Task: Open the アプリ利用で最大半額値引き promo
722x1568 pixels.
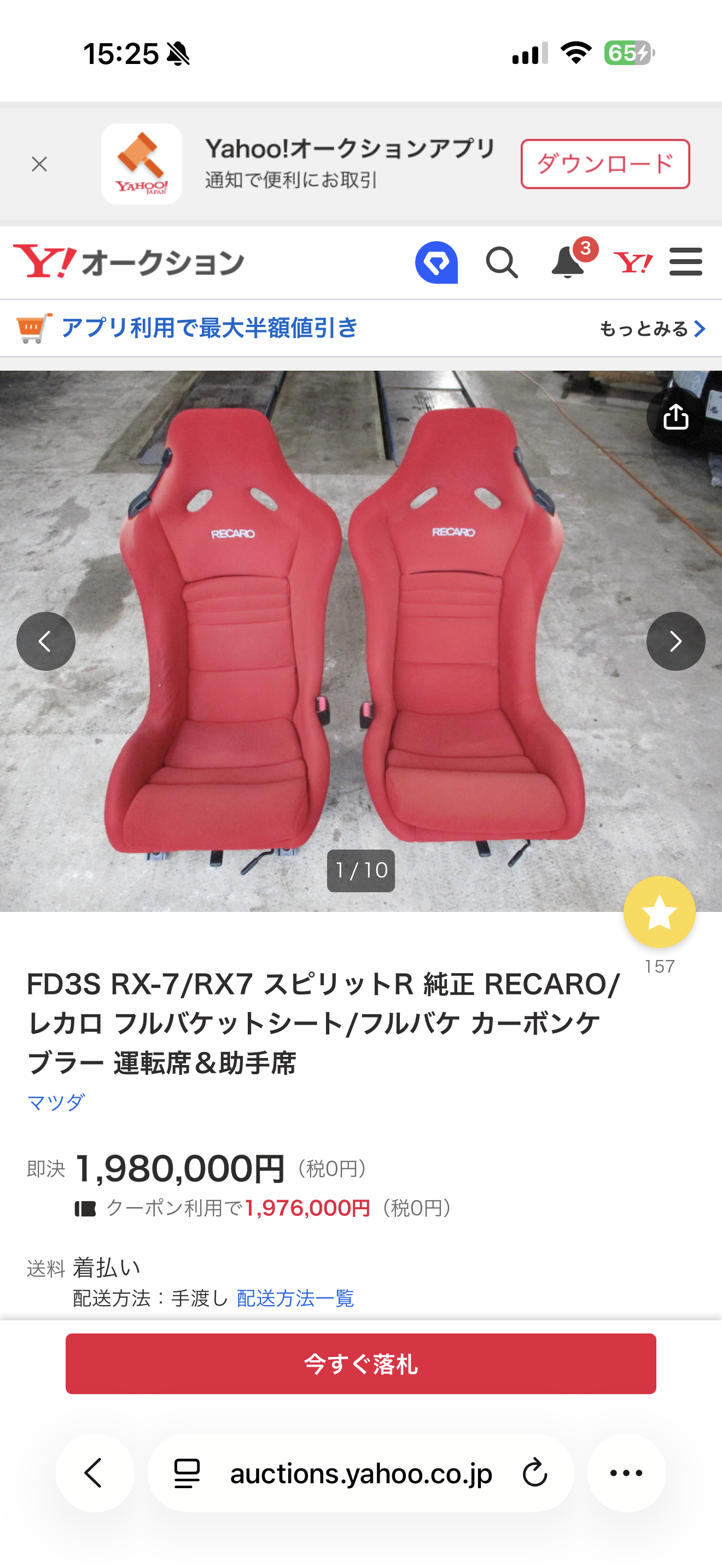Action: pyautogui.click(x=209, y=328)
